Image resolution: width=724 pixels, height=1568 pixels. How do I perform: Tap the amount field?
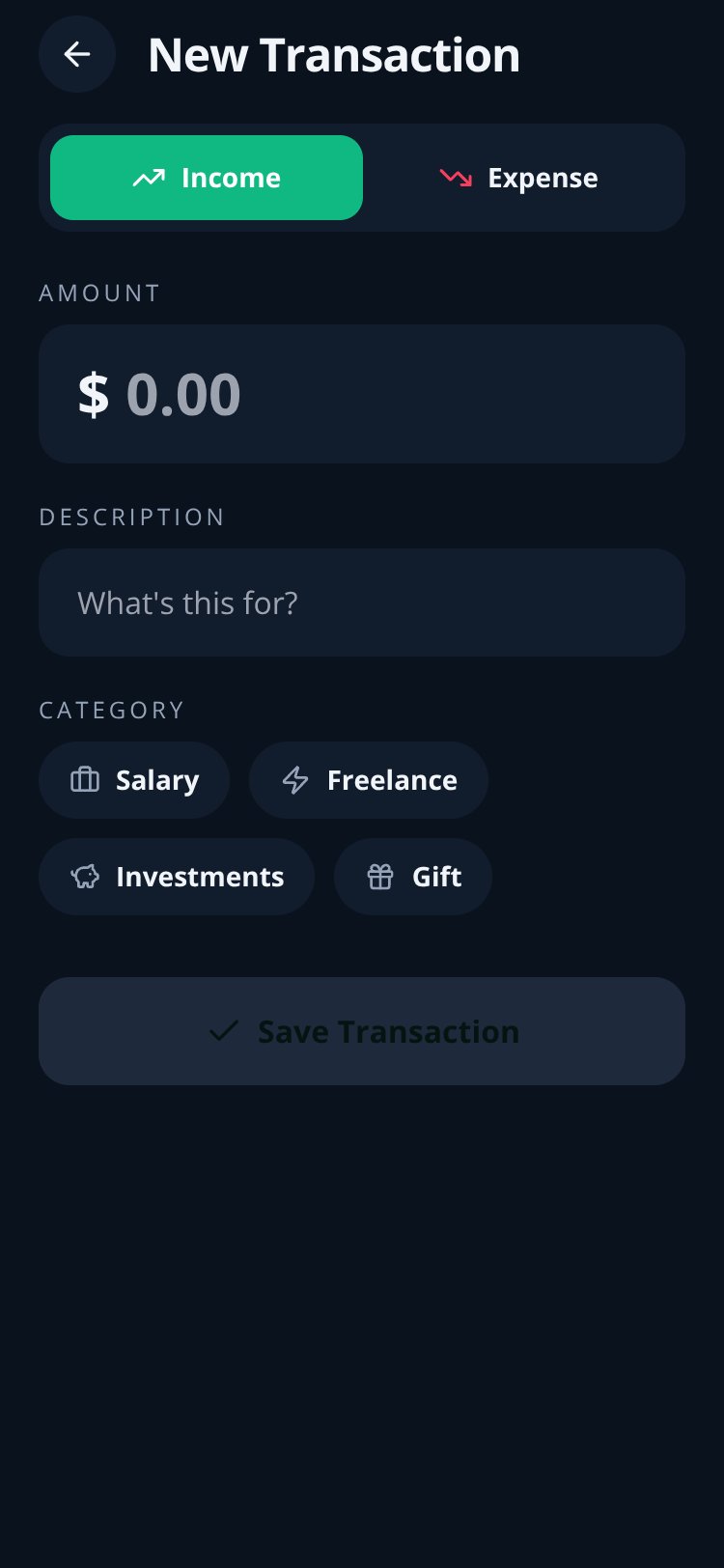point(362,394)
